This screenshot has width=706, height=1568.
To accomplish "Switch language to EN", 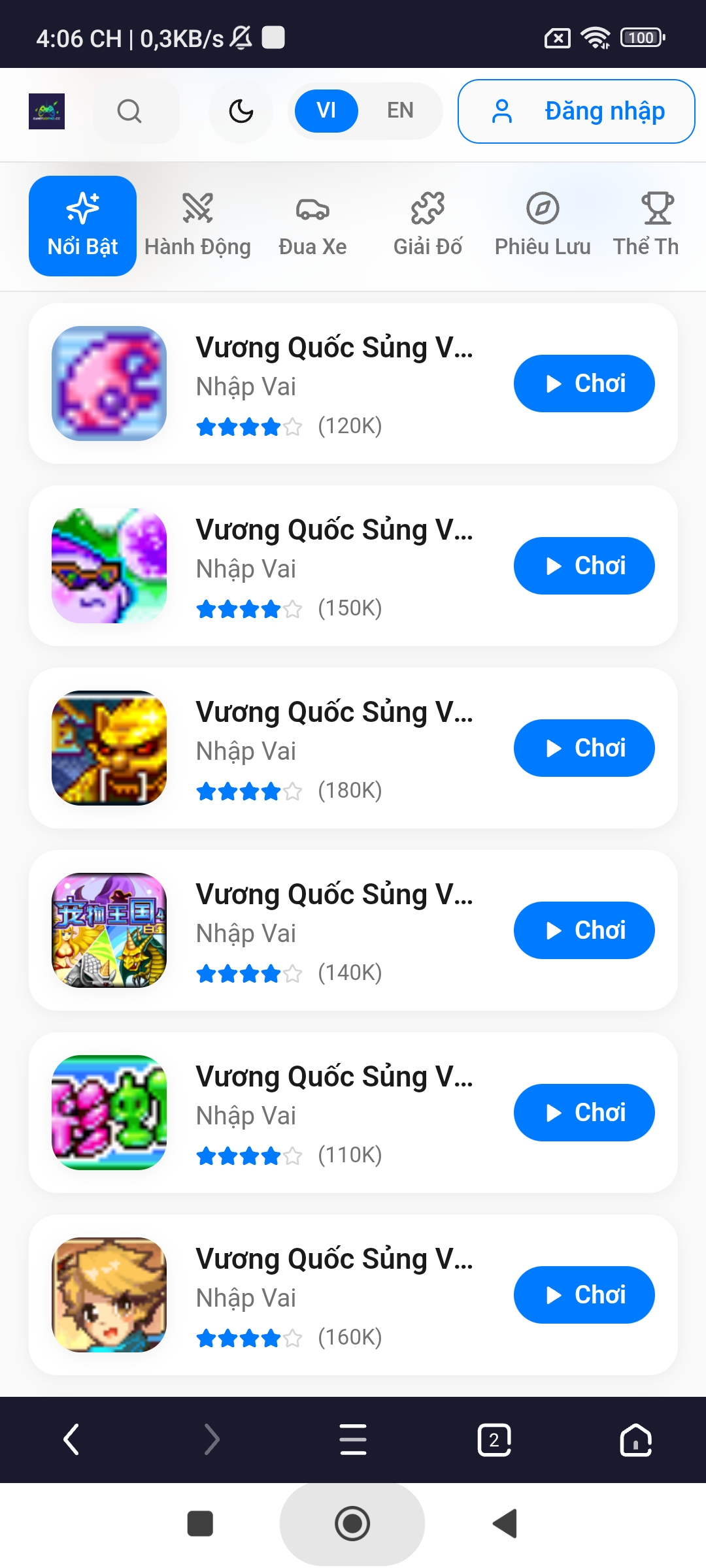I will click(x=400, y=110).
